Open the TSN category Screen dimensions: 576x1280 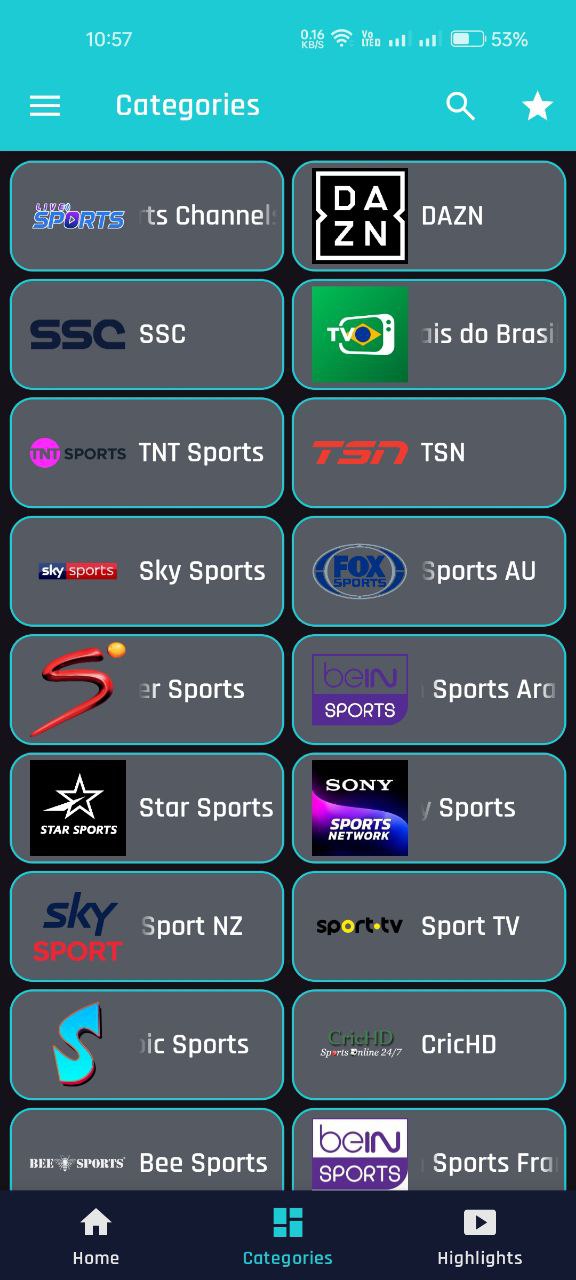(429, 453)
